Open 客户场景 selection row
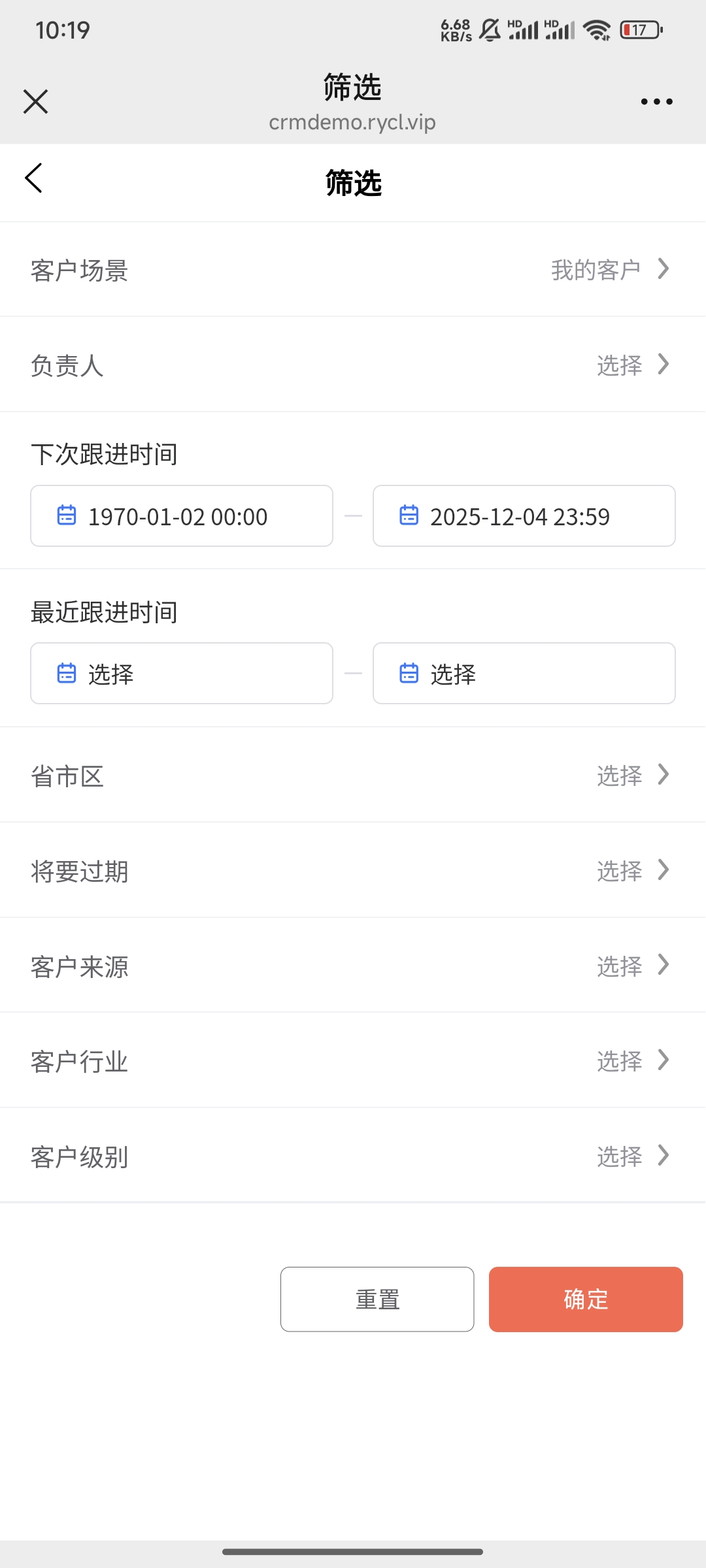706x1568 pixels. click(x=353, y=269)
